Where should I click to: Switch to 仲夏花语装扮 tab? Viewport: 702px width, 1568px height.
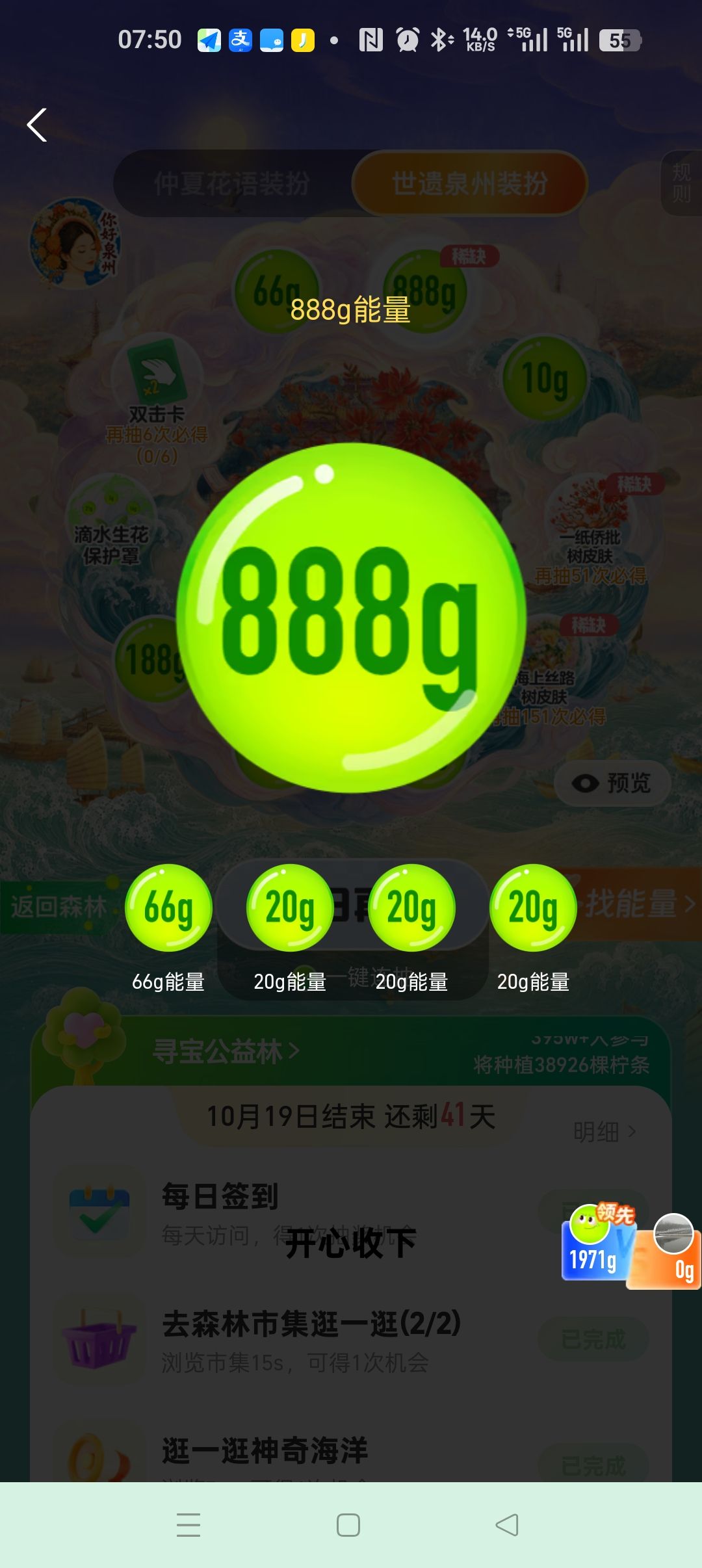pyautogui.click(x=232, y=184)
